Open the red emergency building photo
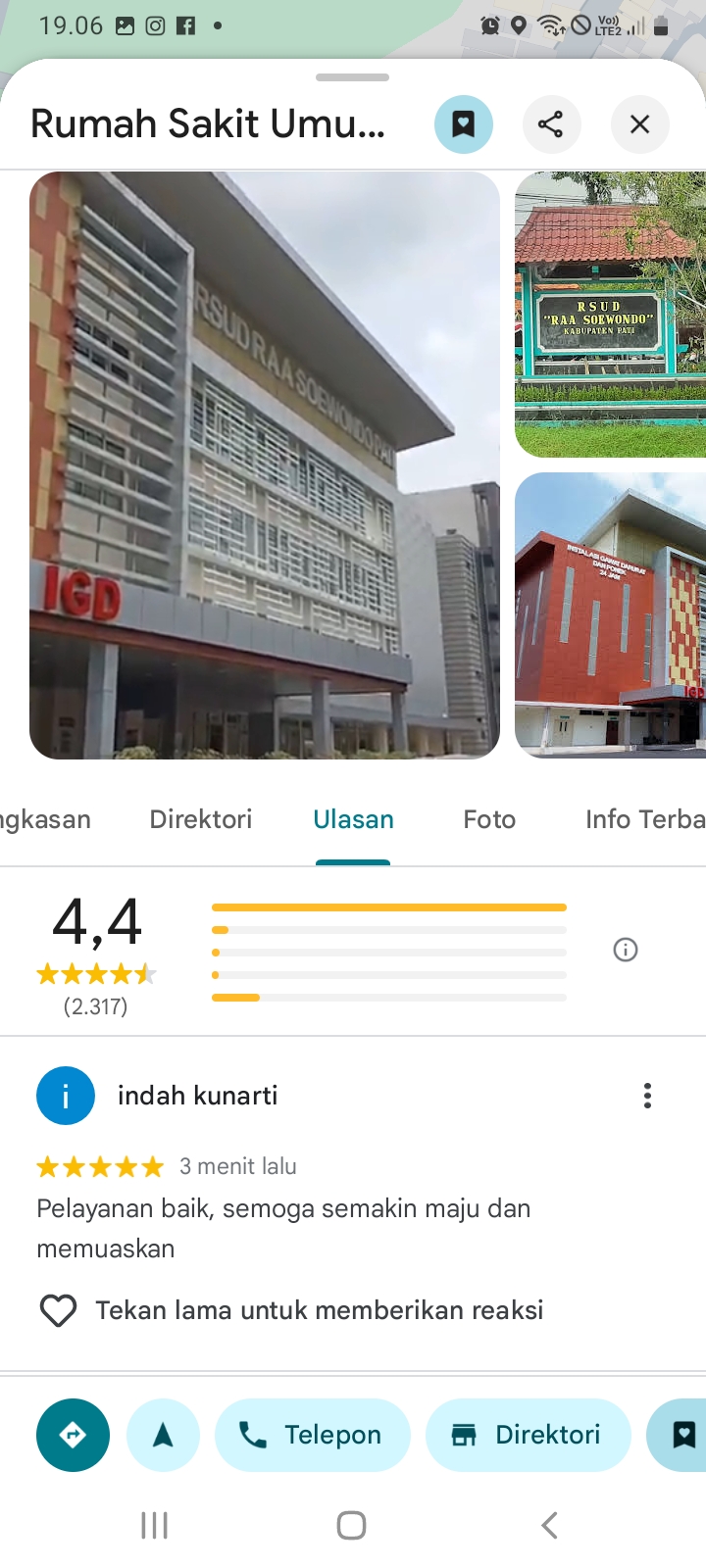This screenshot has height=1568, width=706. 610,614
